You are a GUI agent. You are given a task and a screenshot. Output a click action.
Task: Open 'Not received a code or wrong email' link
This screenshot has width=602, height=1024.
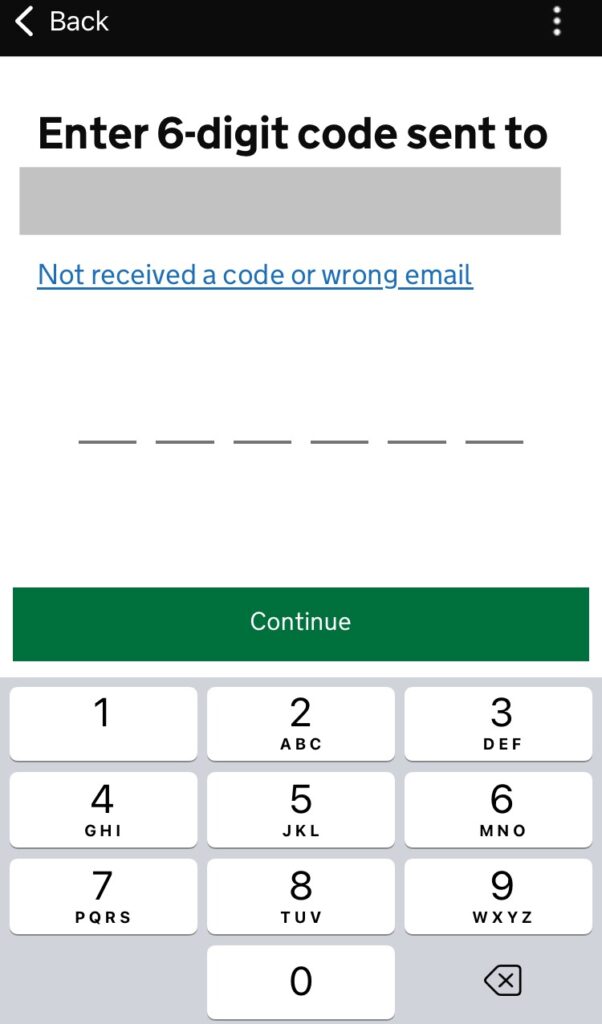point(255,274)
